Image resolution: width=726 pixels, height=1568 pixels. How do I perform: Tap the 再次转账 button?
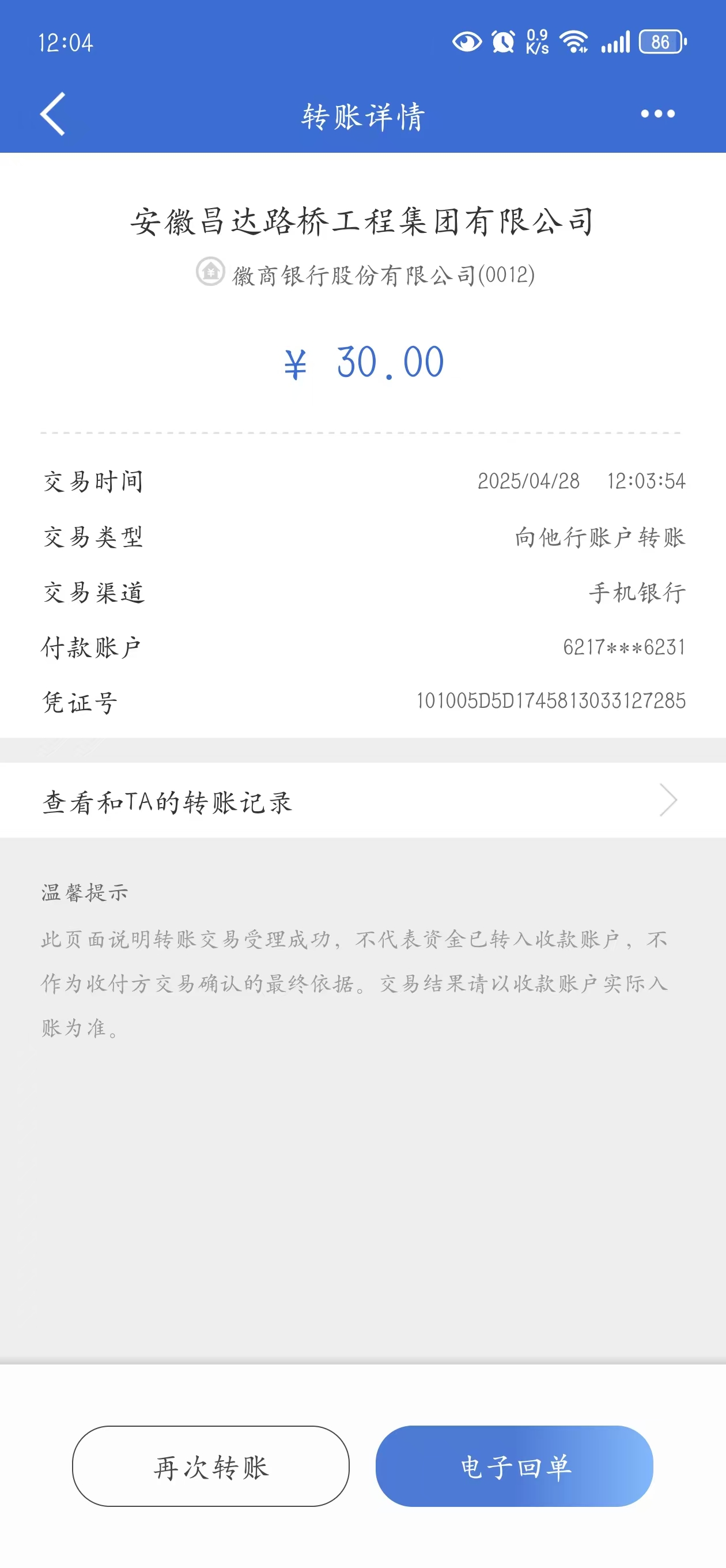coord(210,1467)
